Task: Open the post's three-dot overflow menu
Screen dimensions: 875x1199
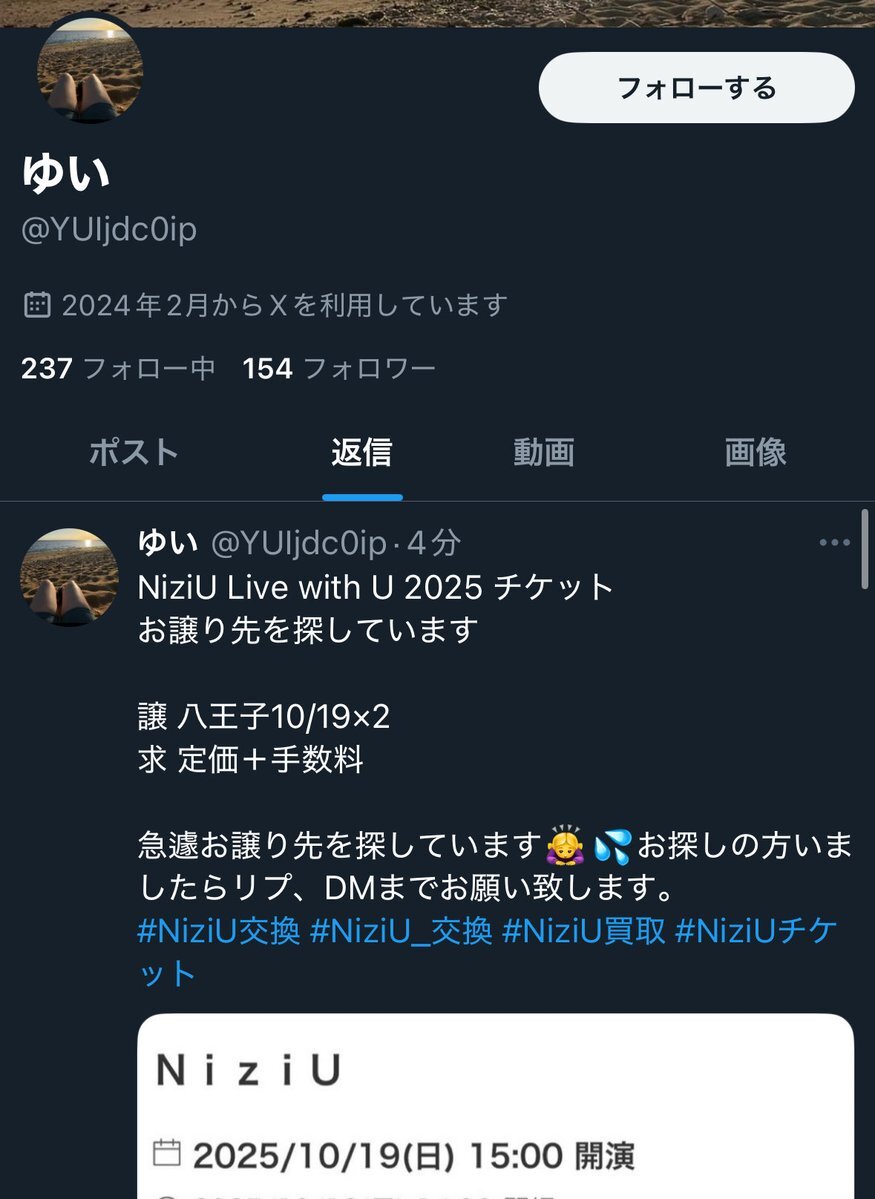Action: pyautogui.click(x=834, y=543)
